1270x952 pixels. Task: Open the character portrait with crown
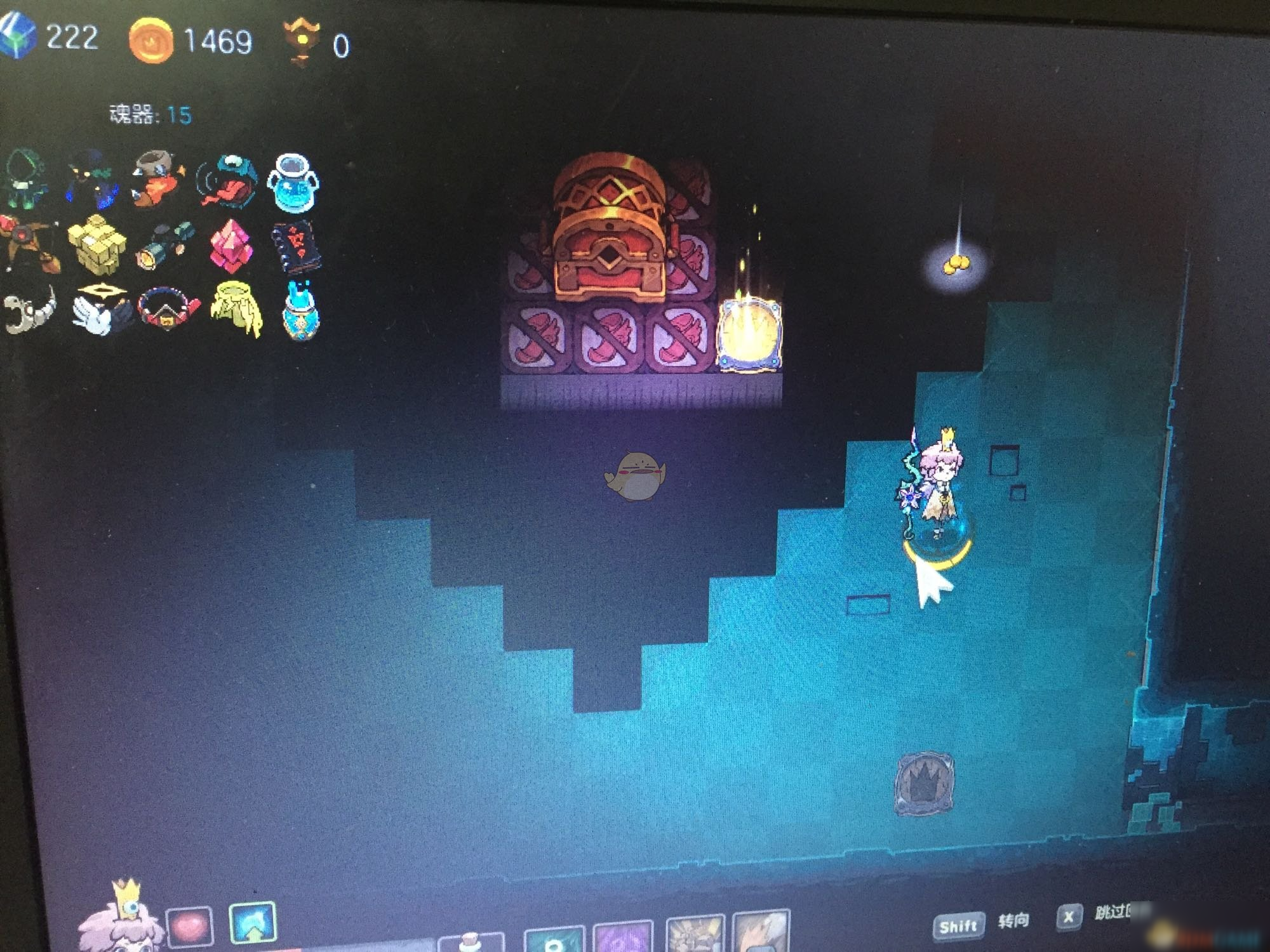click(121, 920)
